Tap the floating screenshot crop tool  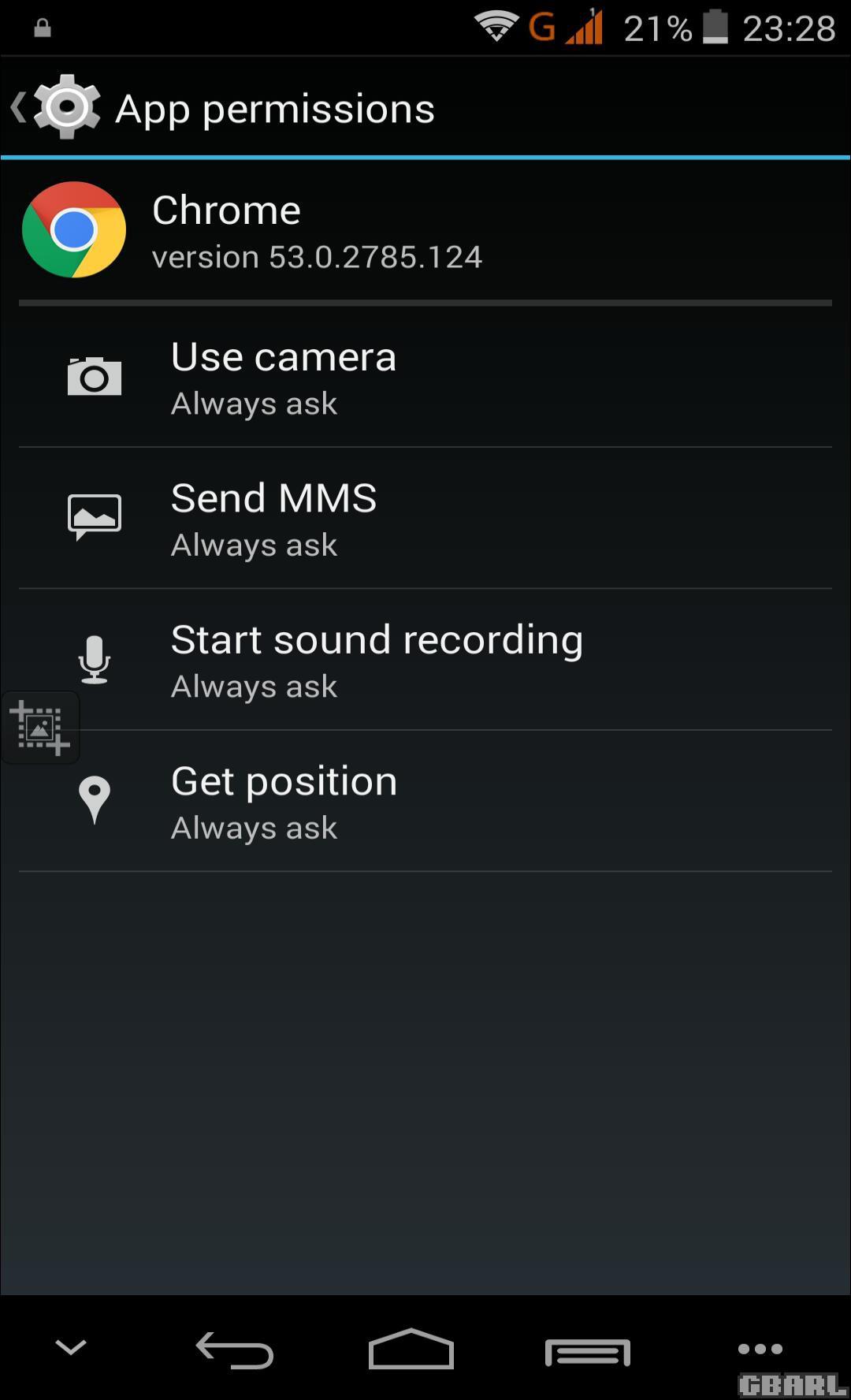tap(40, 728)
